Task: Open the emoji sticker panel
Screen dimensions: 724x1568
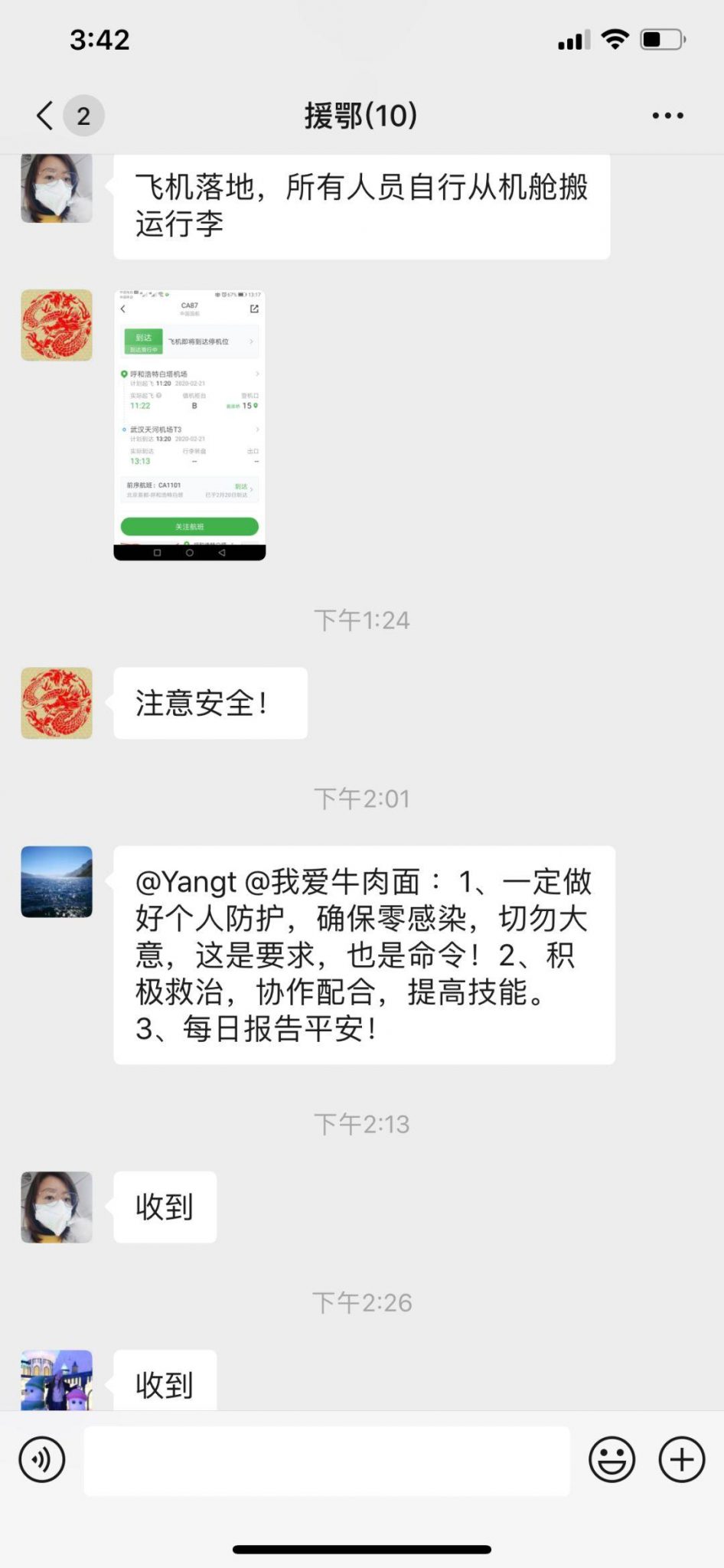Action: [x=611, y=1460]
